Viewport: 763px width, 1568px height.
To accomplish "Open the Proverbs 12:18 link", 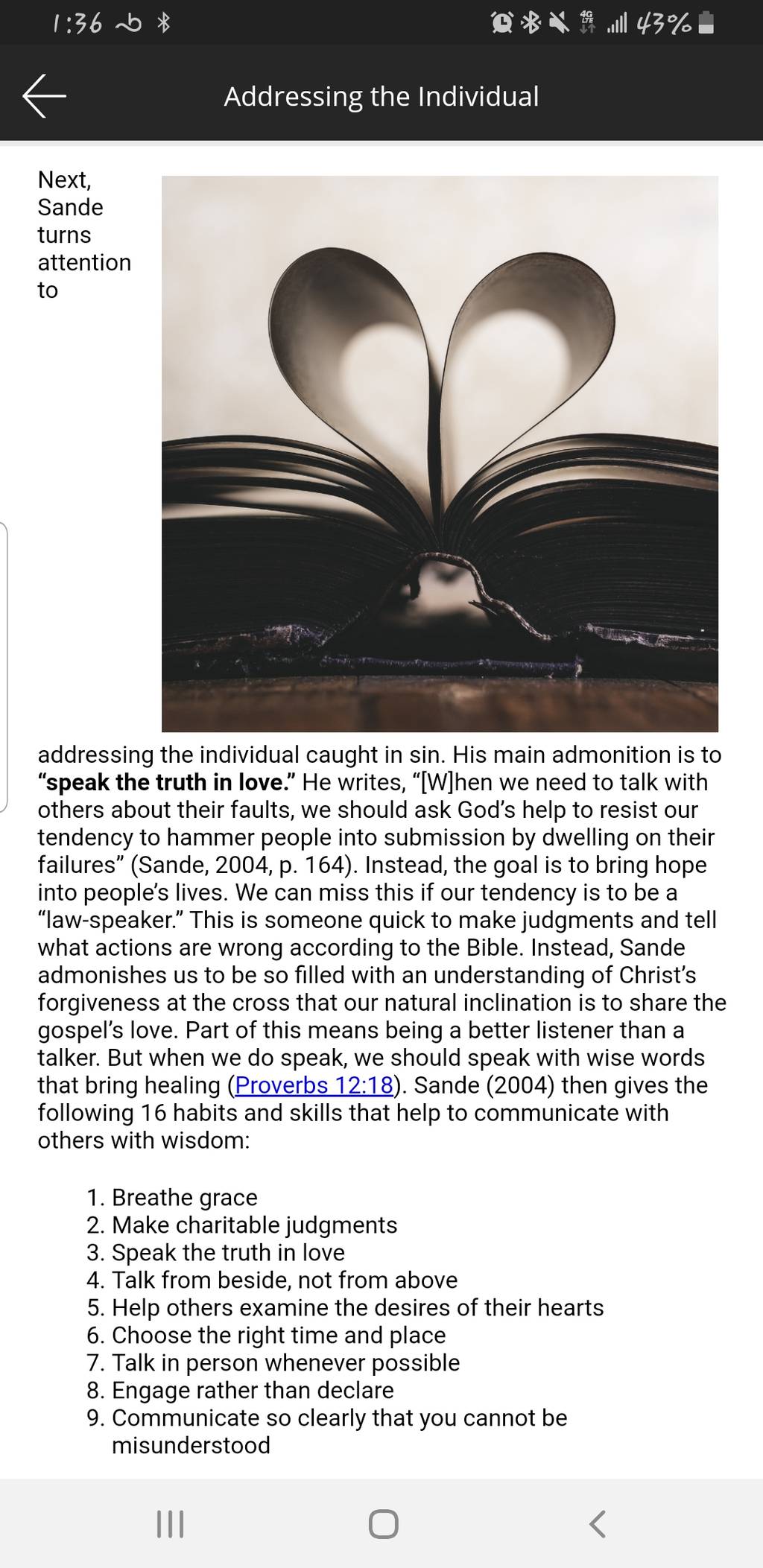I will [314, 1085].
